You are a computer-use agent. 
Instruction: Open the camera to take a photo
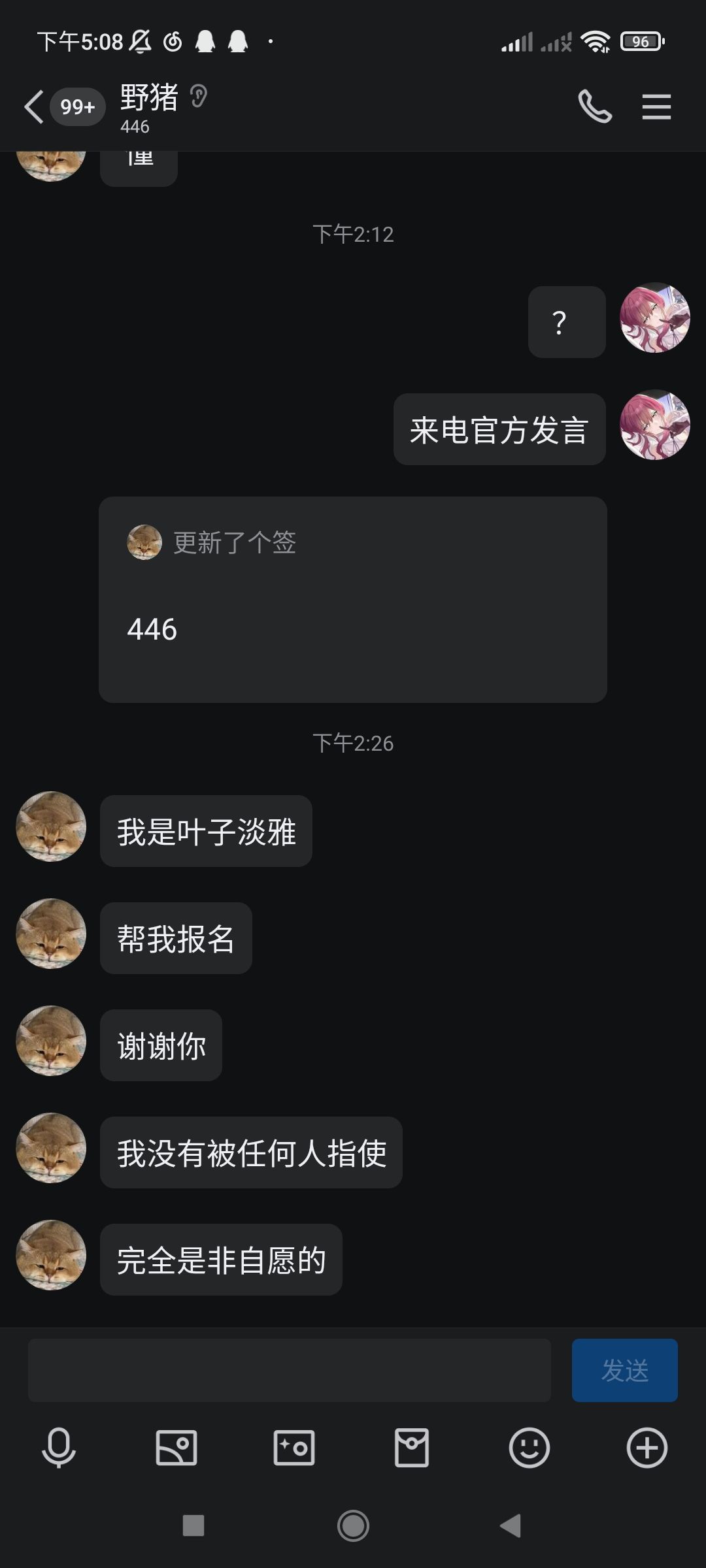coord(294,1447)
